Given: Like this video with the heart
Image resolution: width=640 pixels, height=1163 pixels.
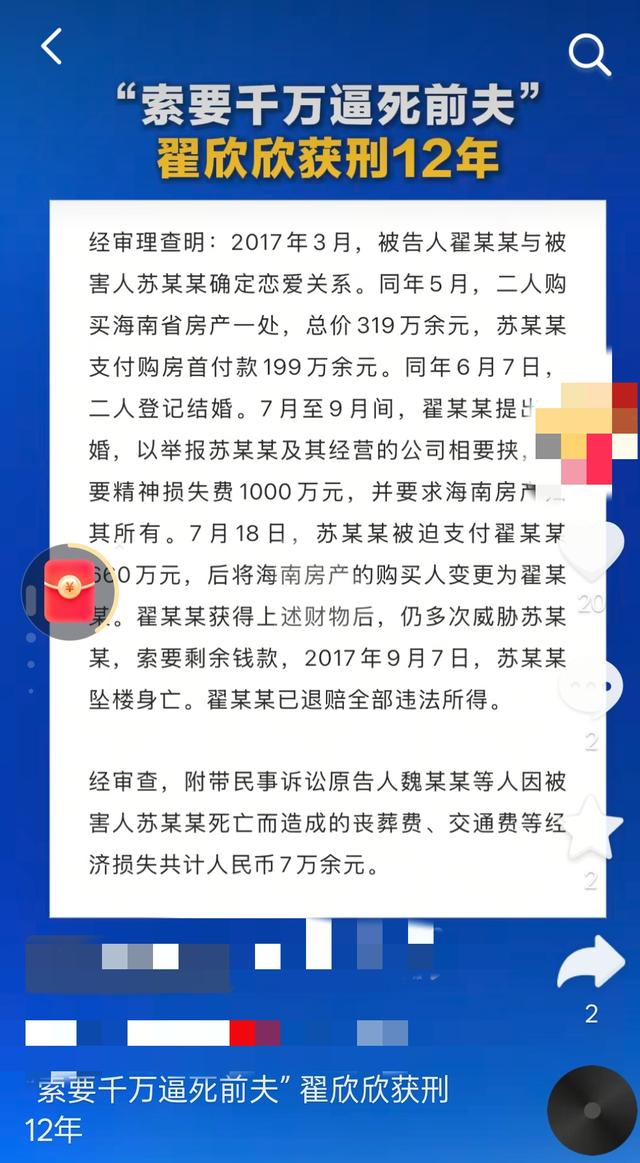Looking at the screenshot, I should point(591,551).
